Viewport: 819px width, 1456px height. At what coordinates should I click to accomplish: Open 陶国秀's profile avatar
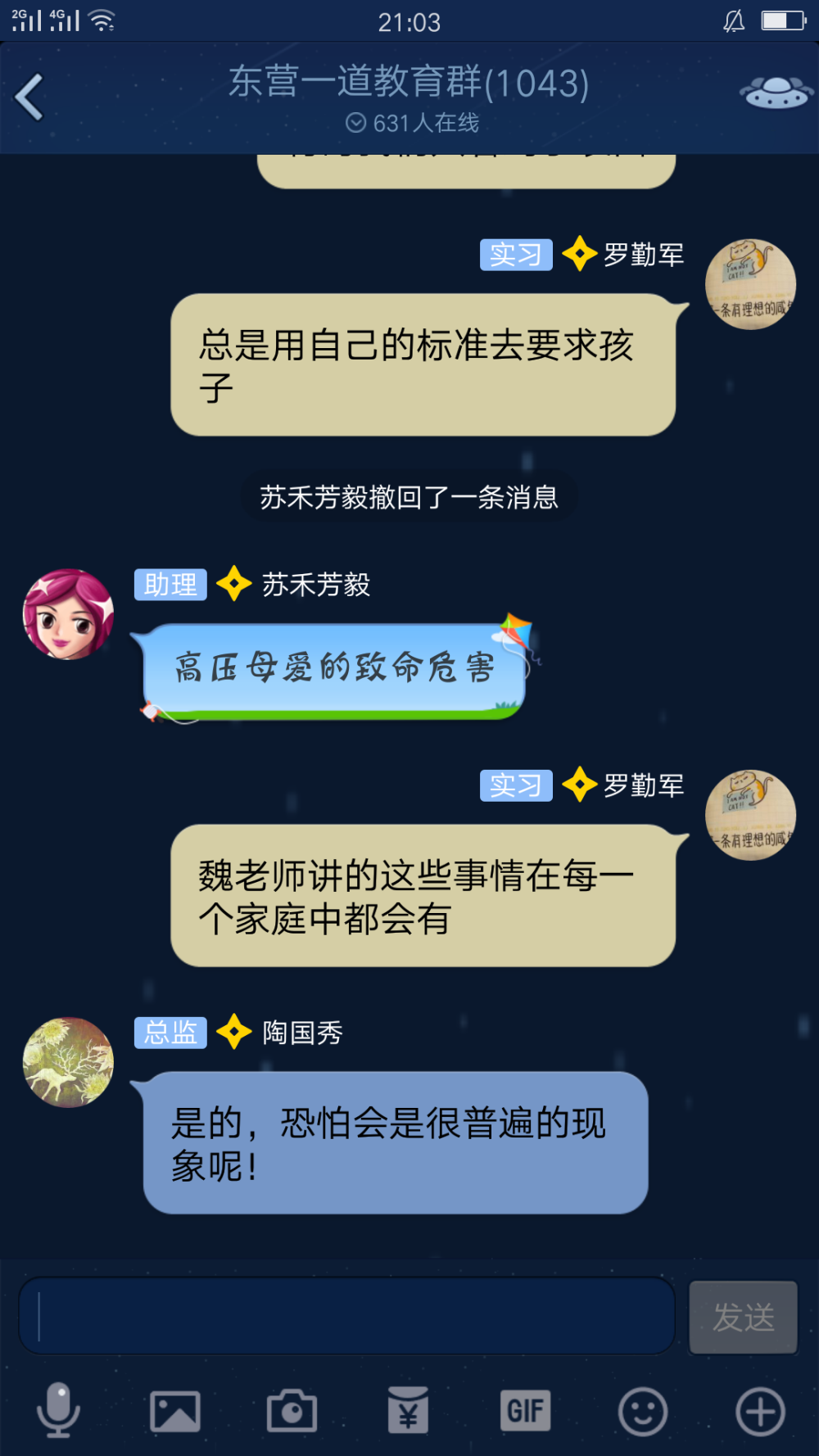[x=68, y=1062]
